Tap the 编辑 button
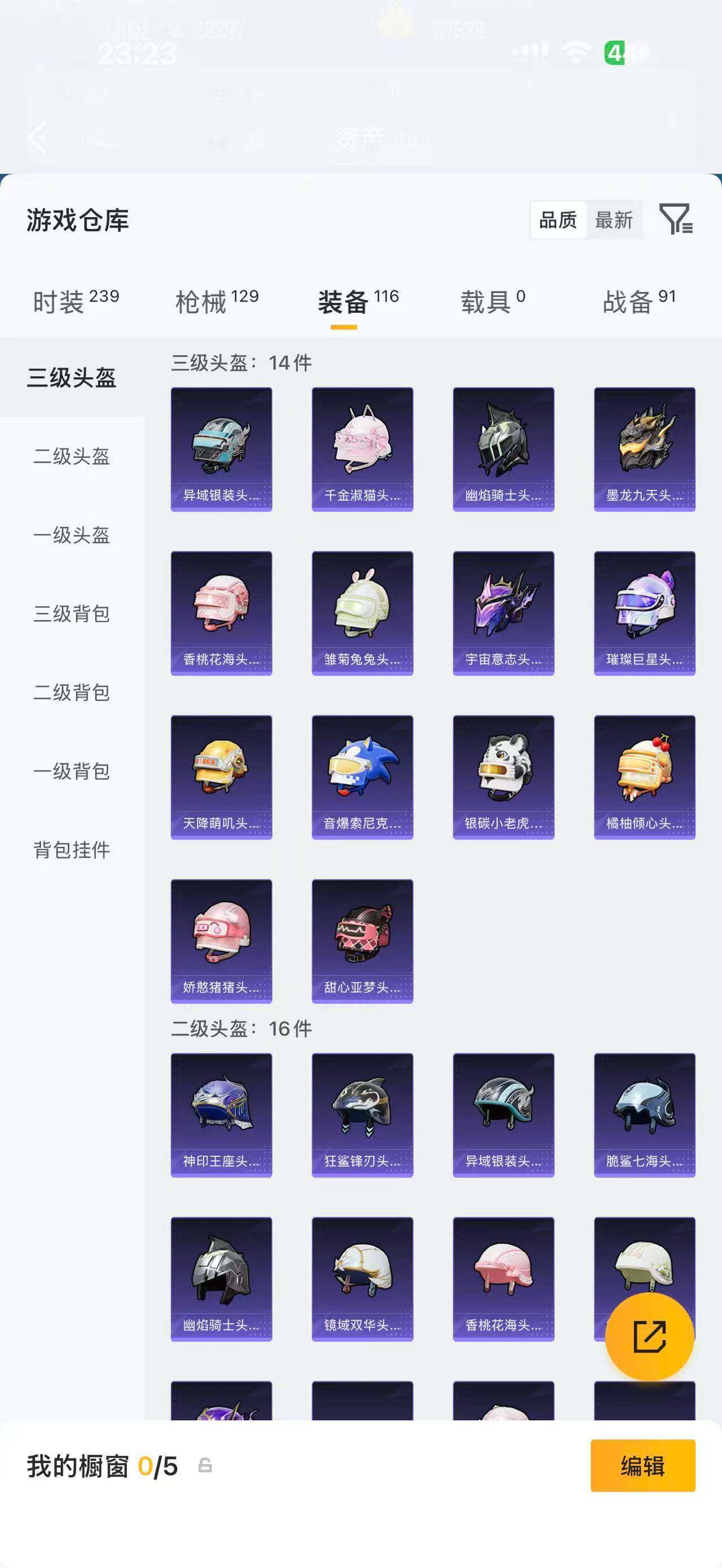This screenshot has height=1568, width=722. point(643,1466)
